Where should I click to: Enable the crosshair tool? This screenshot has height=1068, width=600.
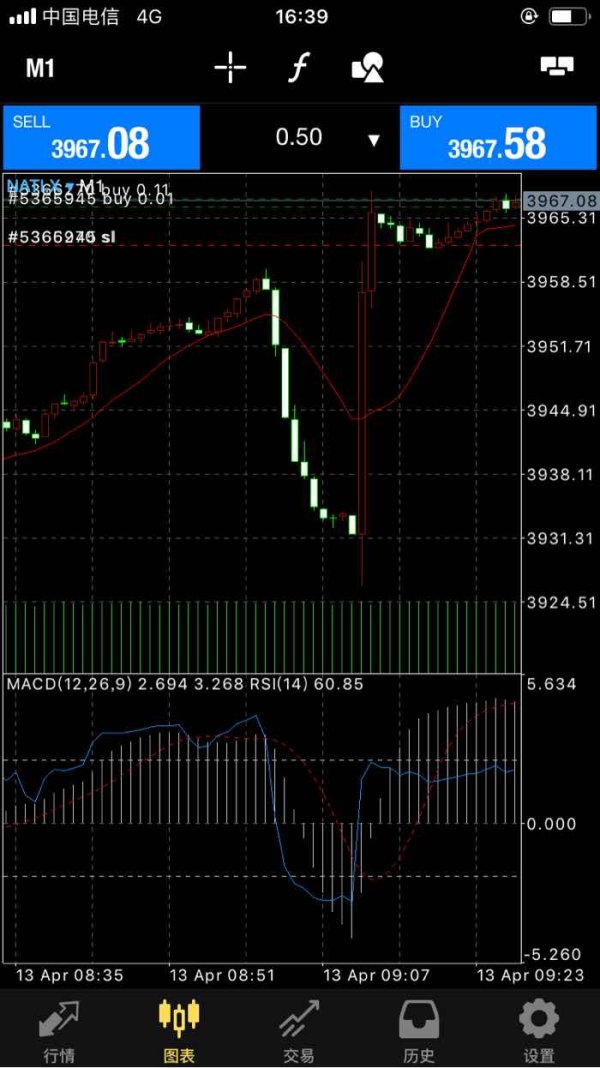tap(230, 68)
